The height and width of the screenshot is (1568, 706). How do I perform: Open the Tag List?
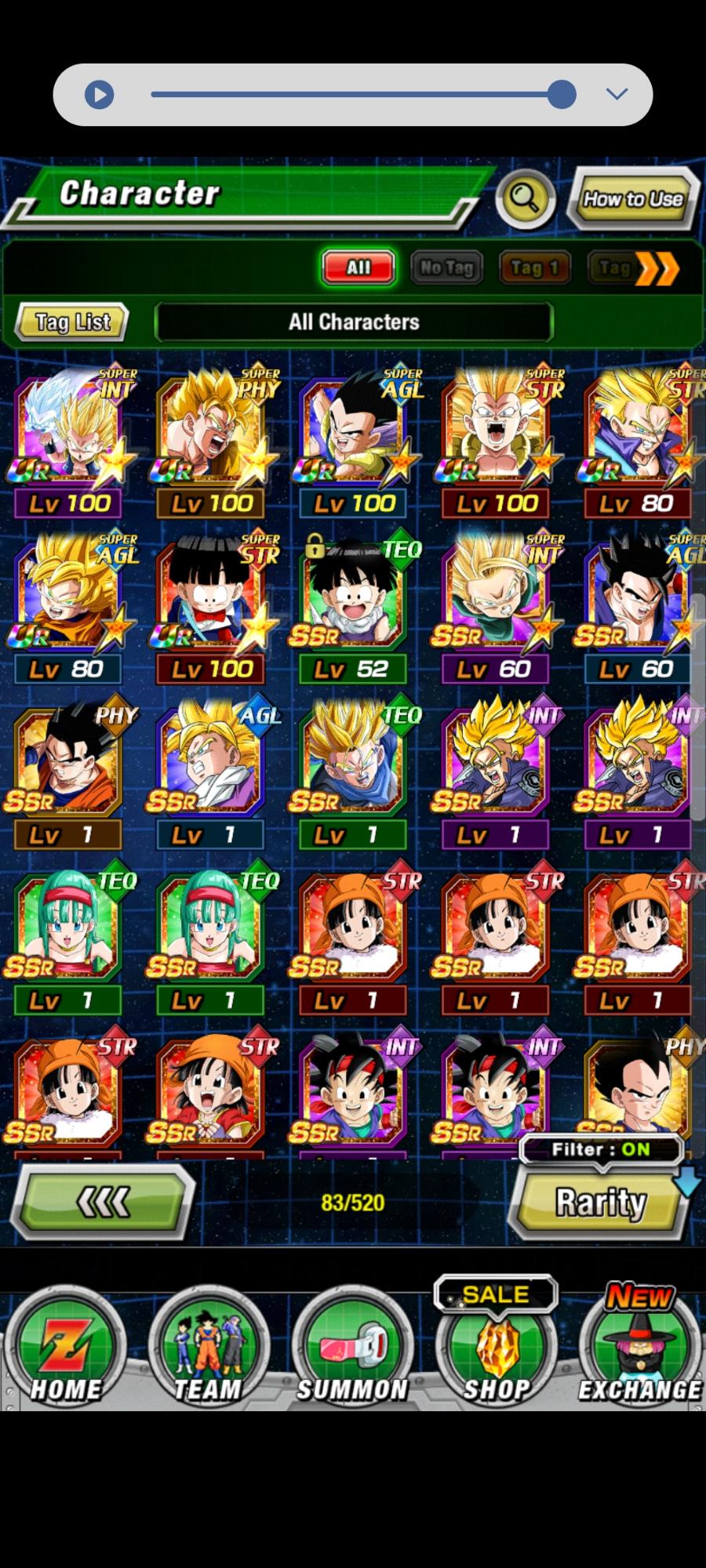click(72, 322)
